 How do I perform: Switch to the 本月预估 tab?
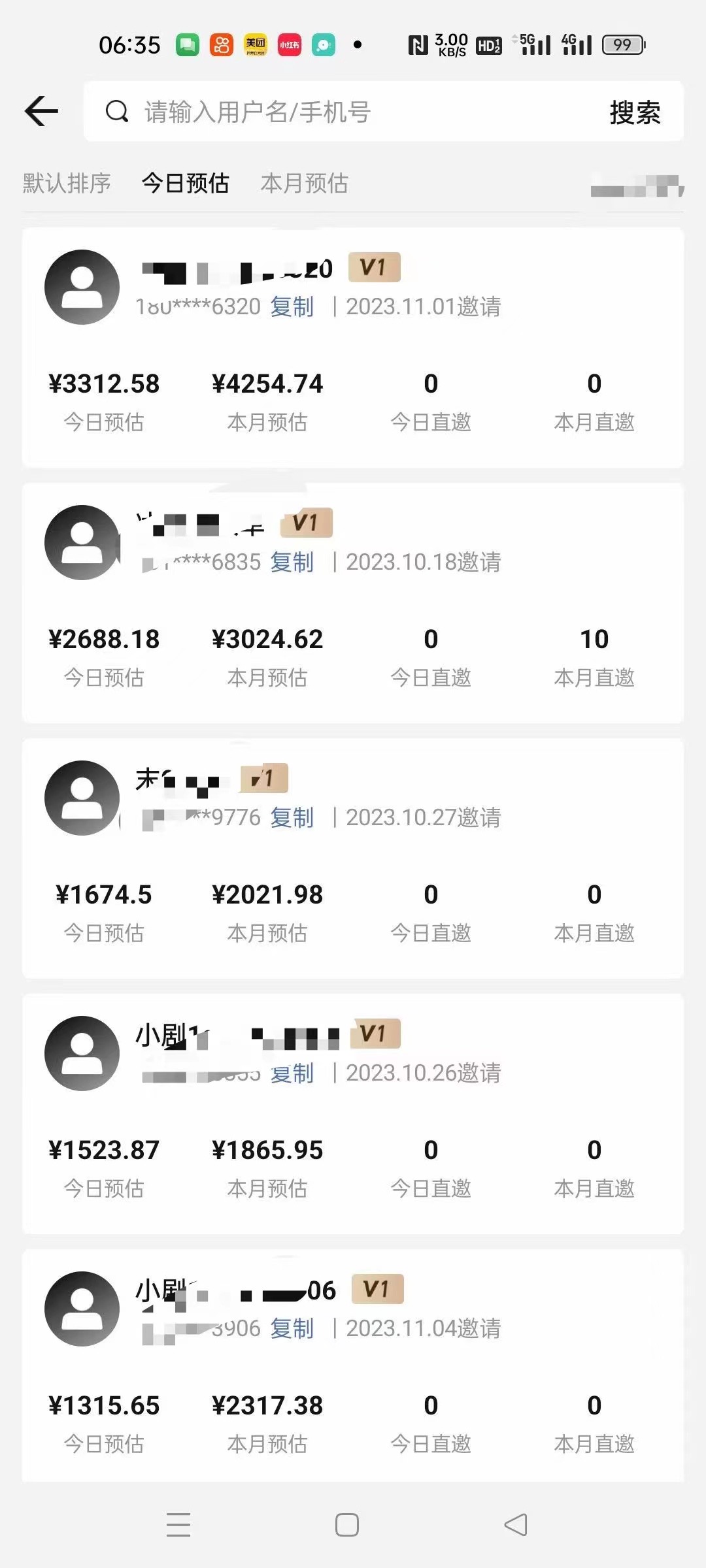(x=305, y=183)
